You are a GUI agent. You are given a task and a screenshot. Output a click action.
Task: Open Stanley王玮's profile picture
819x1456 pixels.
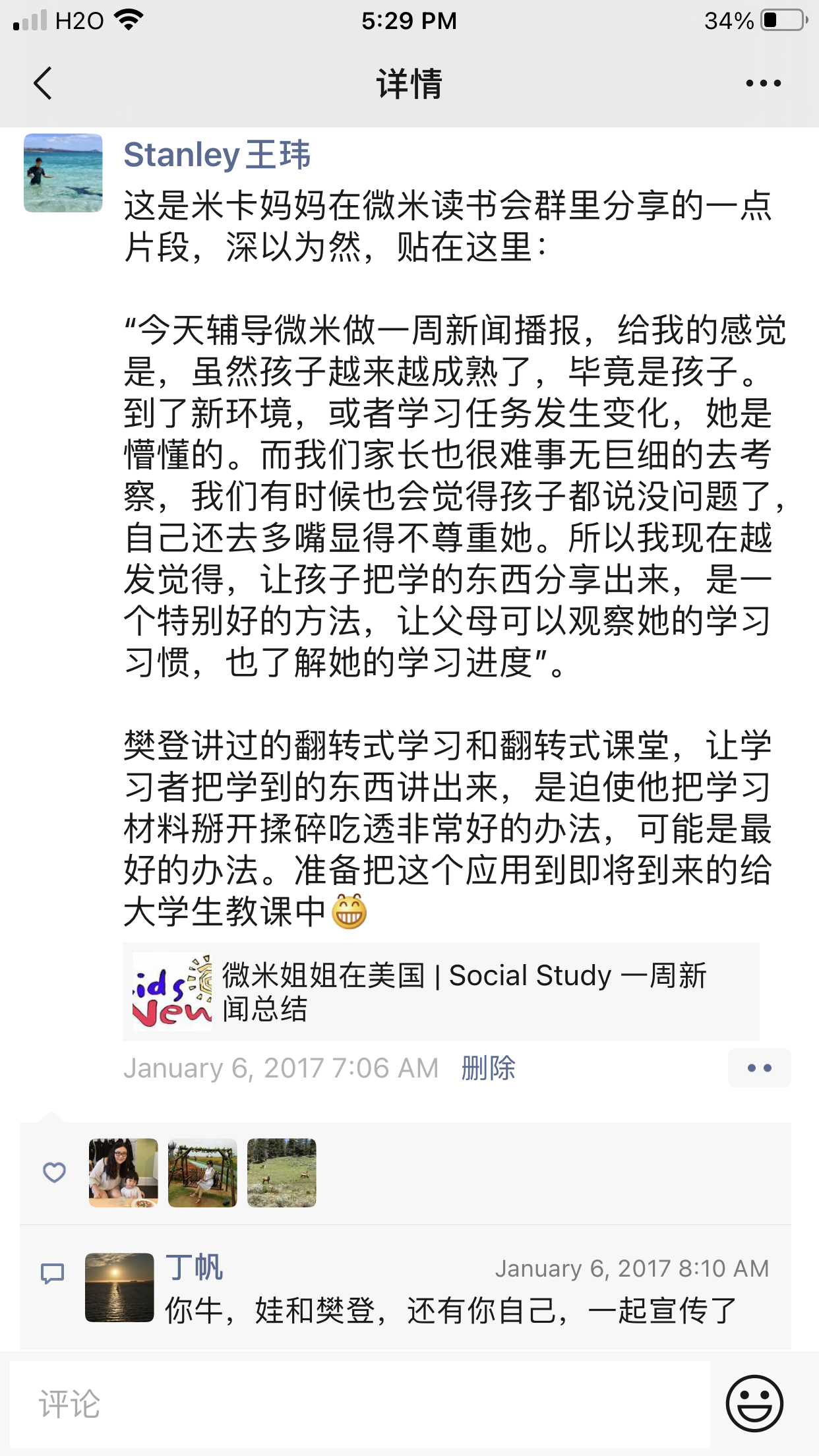[63, 173]
